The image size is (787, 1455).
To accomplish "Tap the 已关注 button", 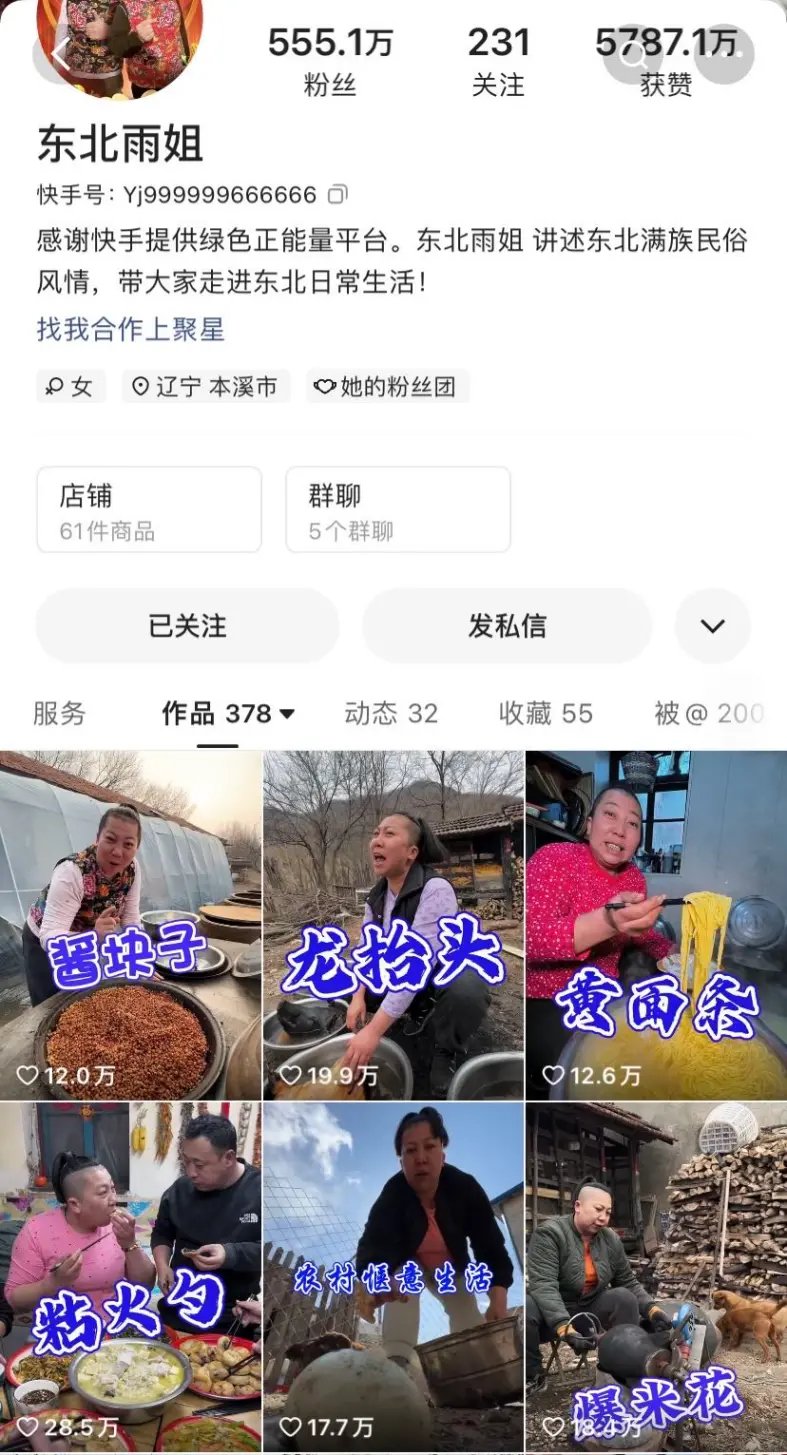I will coord(188,626).
